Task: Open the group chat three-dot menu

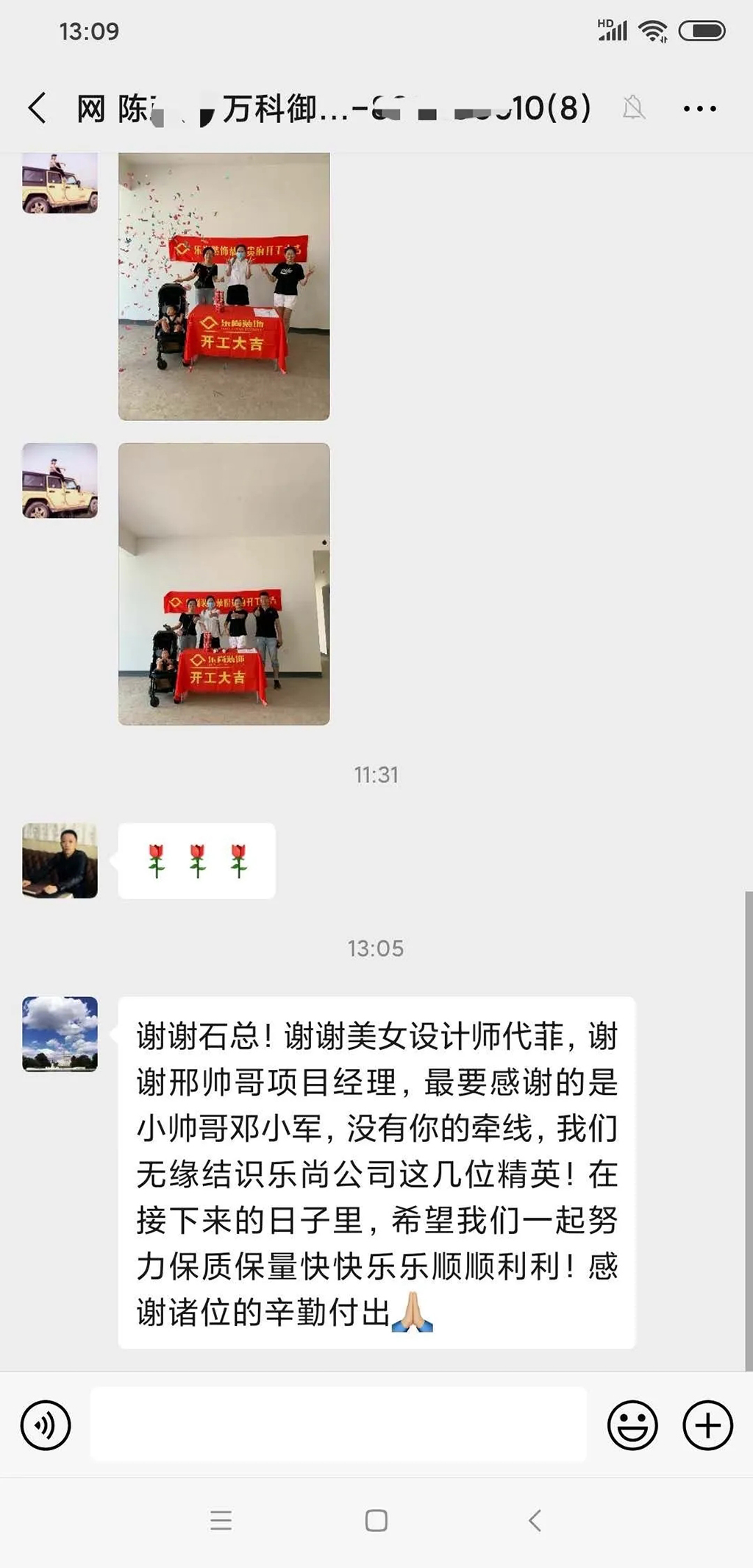Action: click(x=699, y=109)
